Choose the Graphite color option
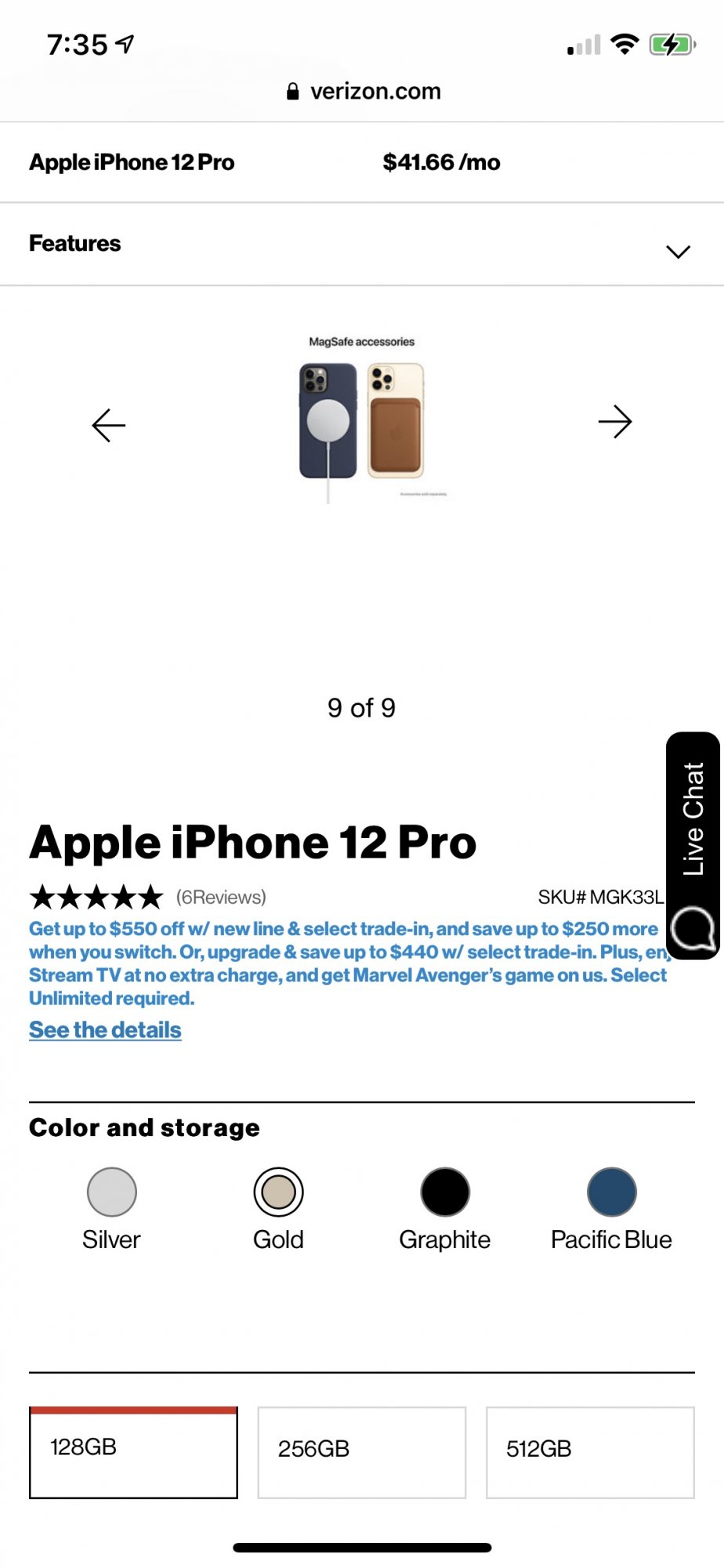Screen dimensions: 724x1568 point(444,1192)
